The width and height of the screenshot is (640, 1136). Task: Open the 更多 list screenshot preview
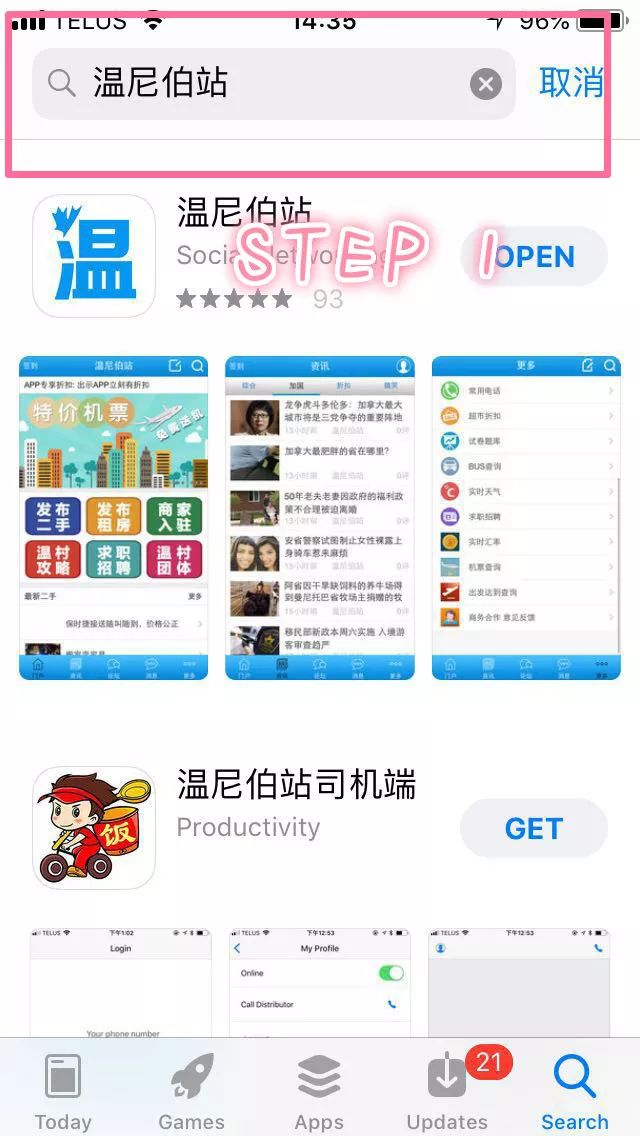tap(526, 517)
